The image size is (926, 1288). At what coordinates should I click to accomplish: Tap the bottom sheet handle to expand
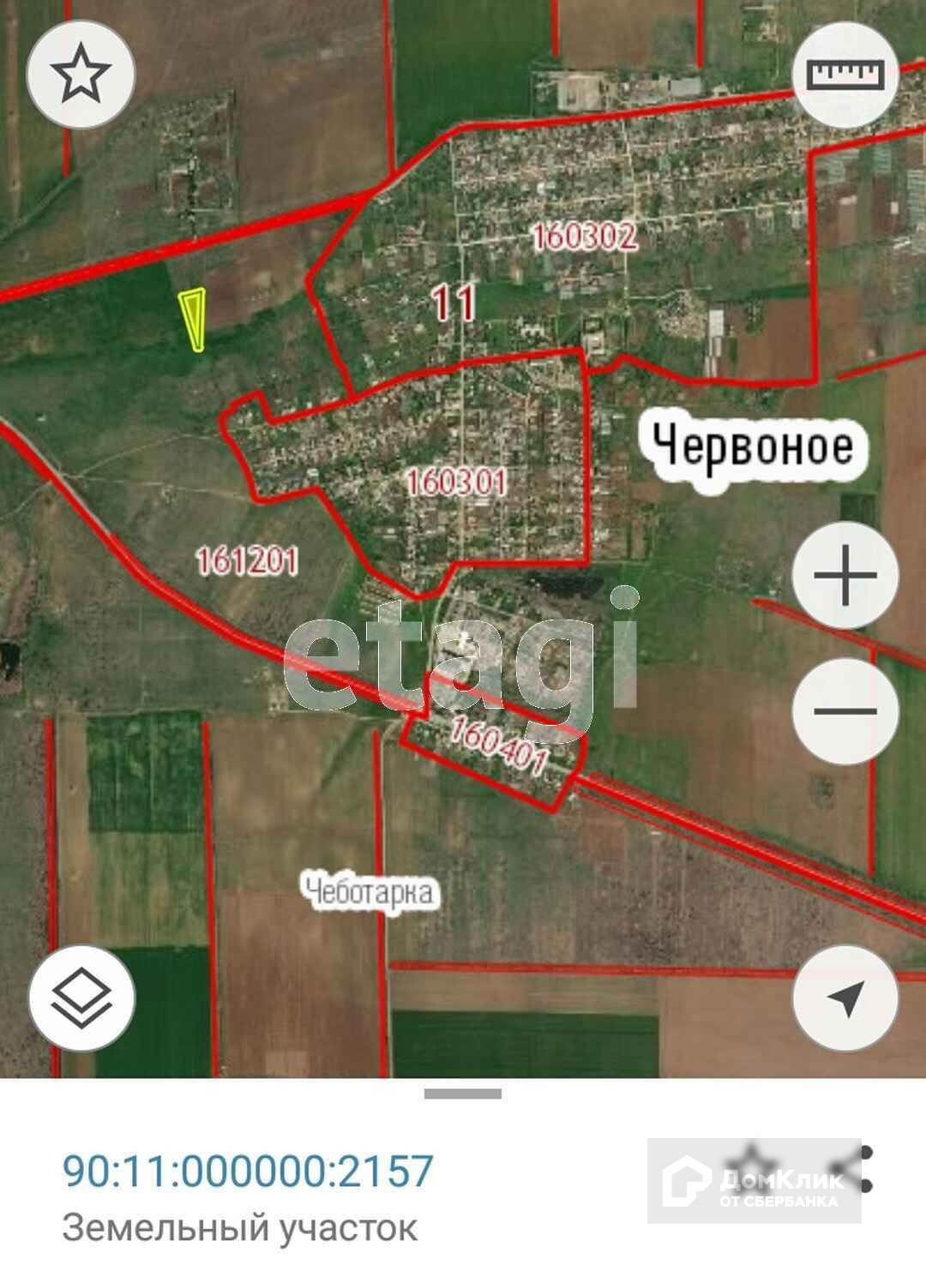463,1093
